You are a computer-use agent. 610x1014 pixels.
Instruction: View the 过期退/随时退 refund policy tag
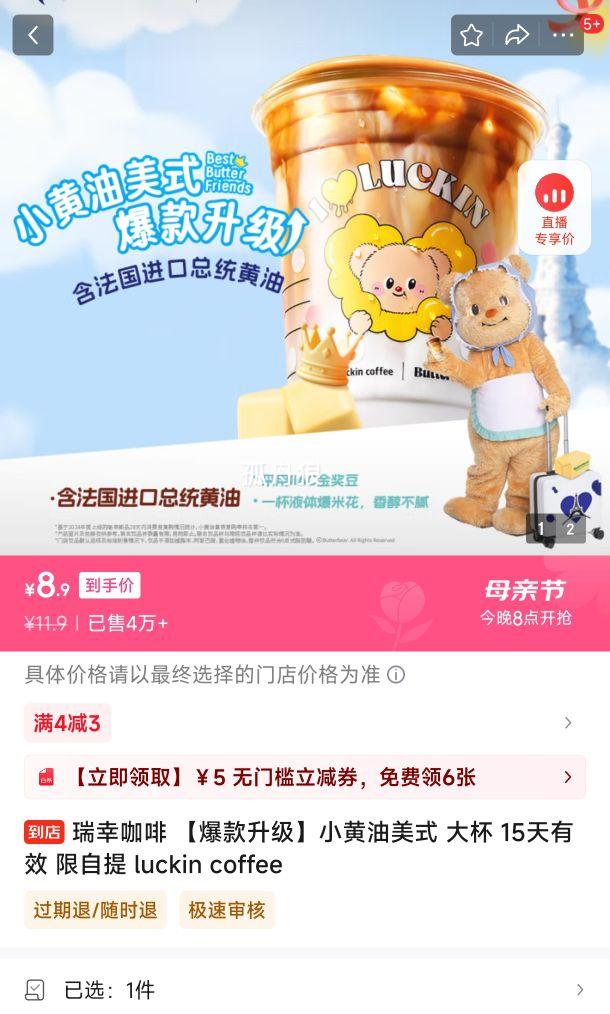click(95, 910)
